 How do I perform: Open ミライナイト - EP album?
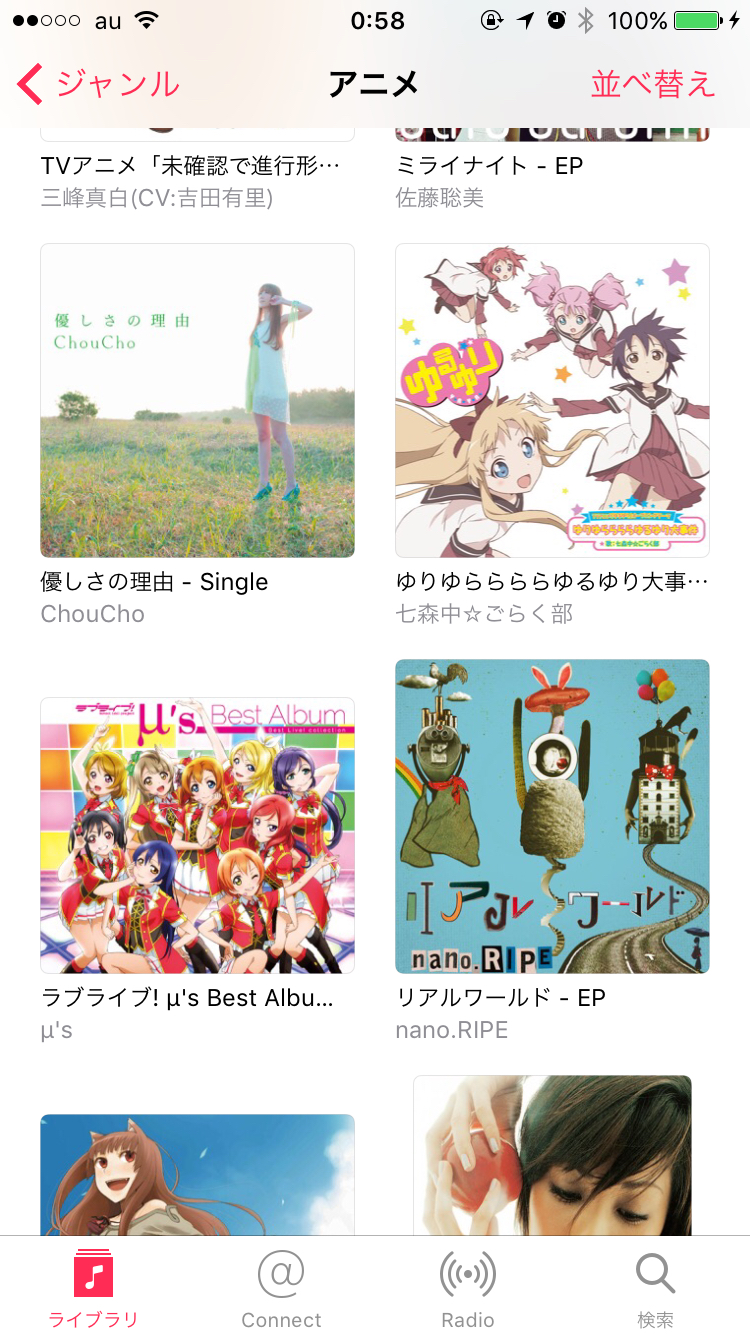point(490,165)
